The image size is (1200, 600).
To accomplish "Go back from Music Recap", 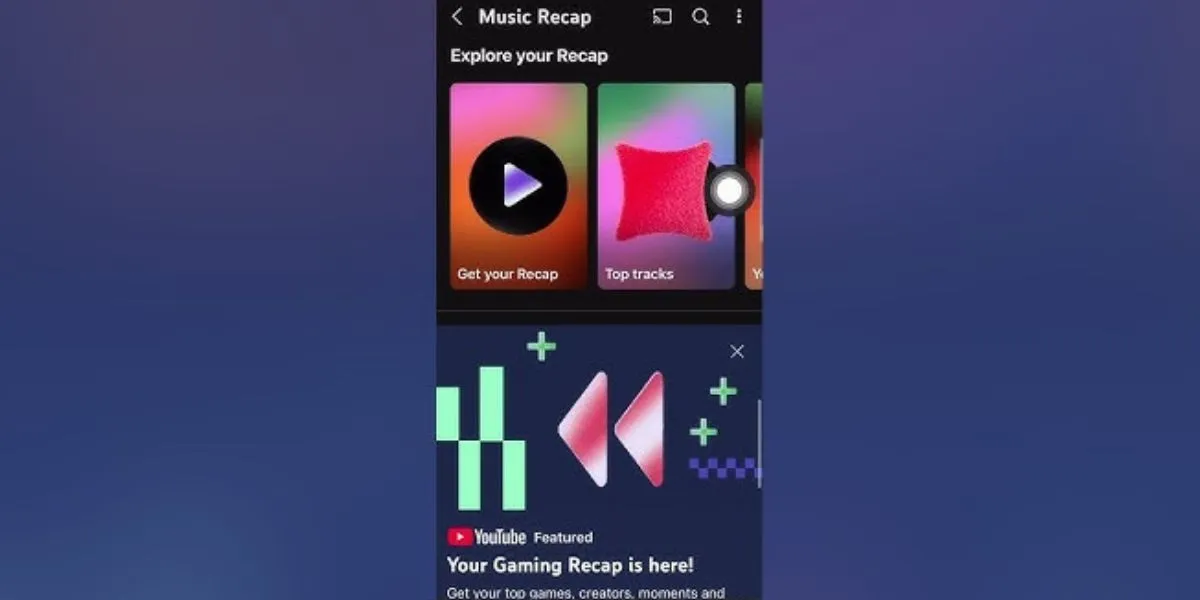I will point(457,17).
